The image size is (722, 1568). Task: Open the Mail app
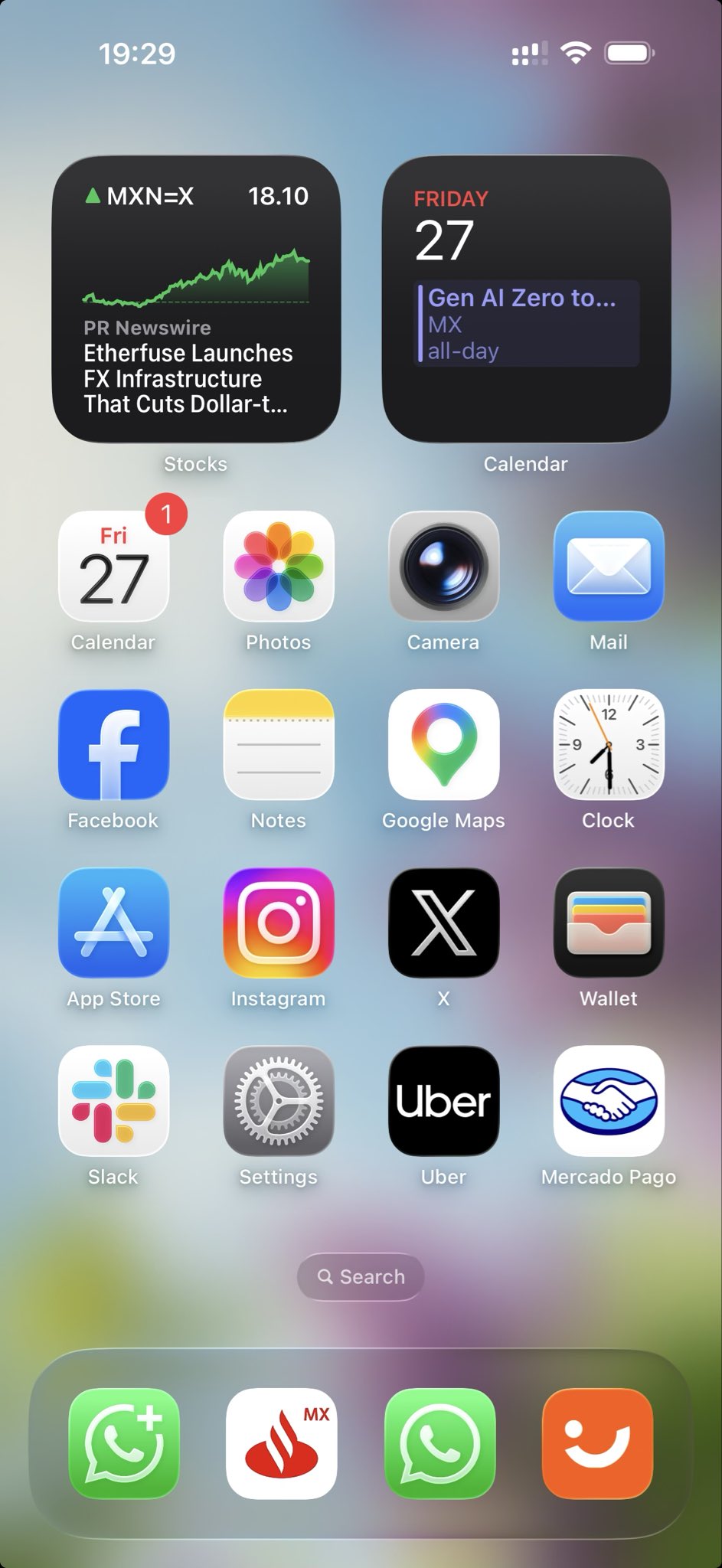click(x=609, y=567)
